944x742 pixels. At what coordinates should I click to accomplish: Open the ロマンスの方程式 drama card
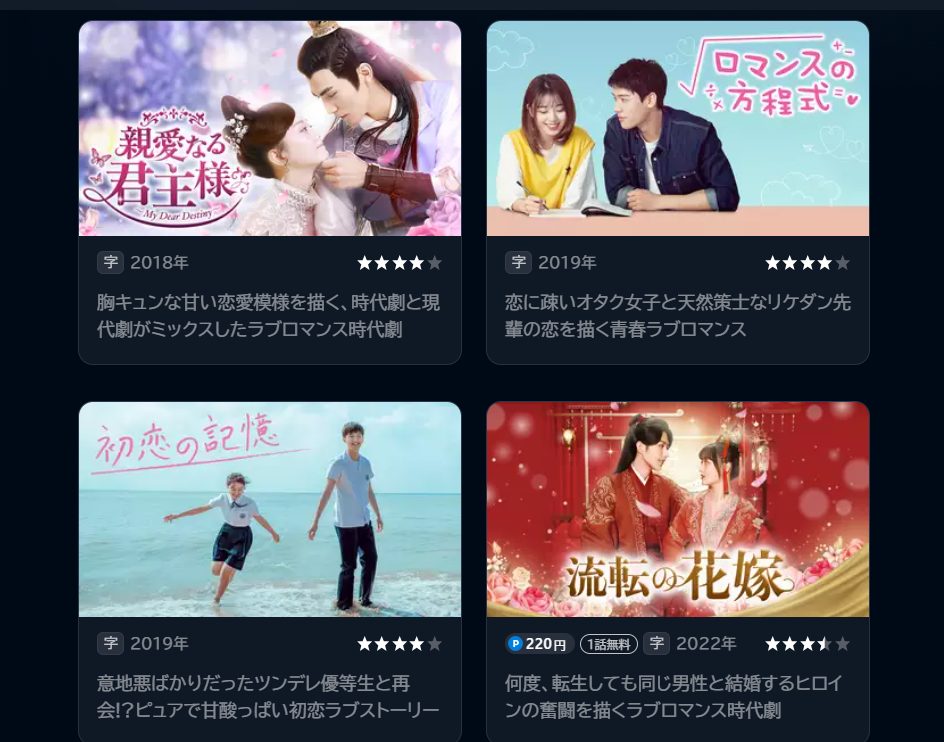coord(677,130)
